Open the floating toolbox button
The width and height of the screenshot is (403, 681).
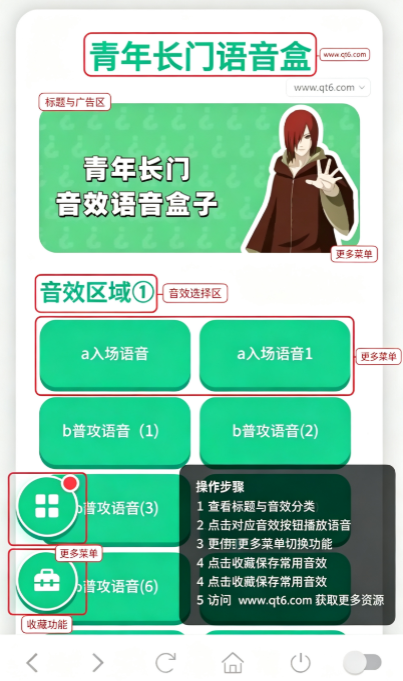point(47,582)
